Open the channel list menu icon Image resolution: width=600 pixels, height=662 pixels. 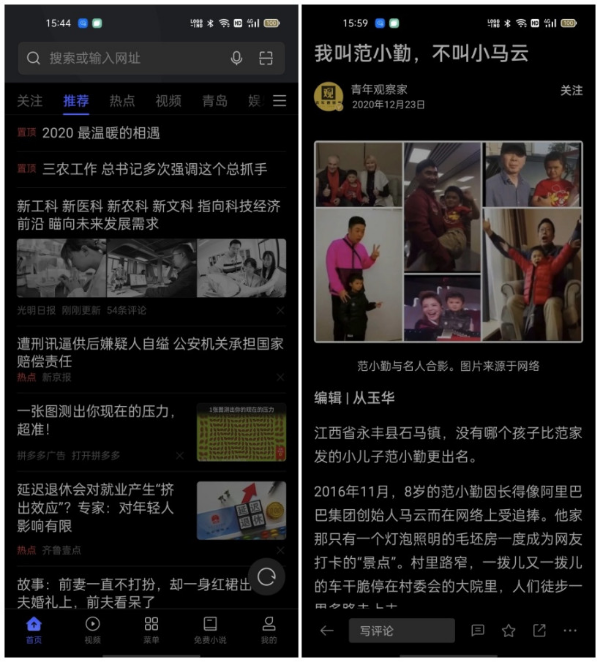tap(279, 101)
